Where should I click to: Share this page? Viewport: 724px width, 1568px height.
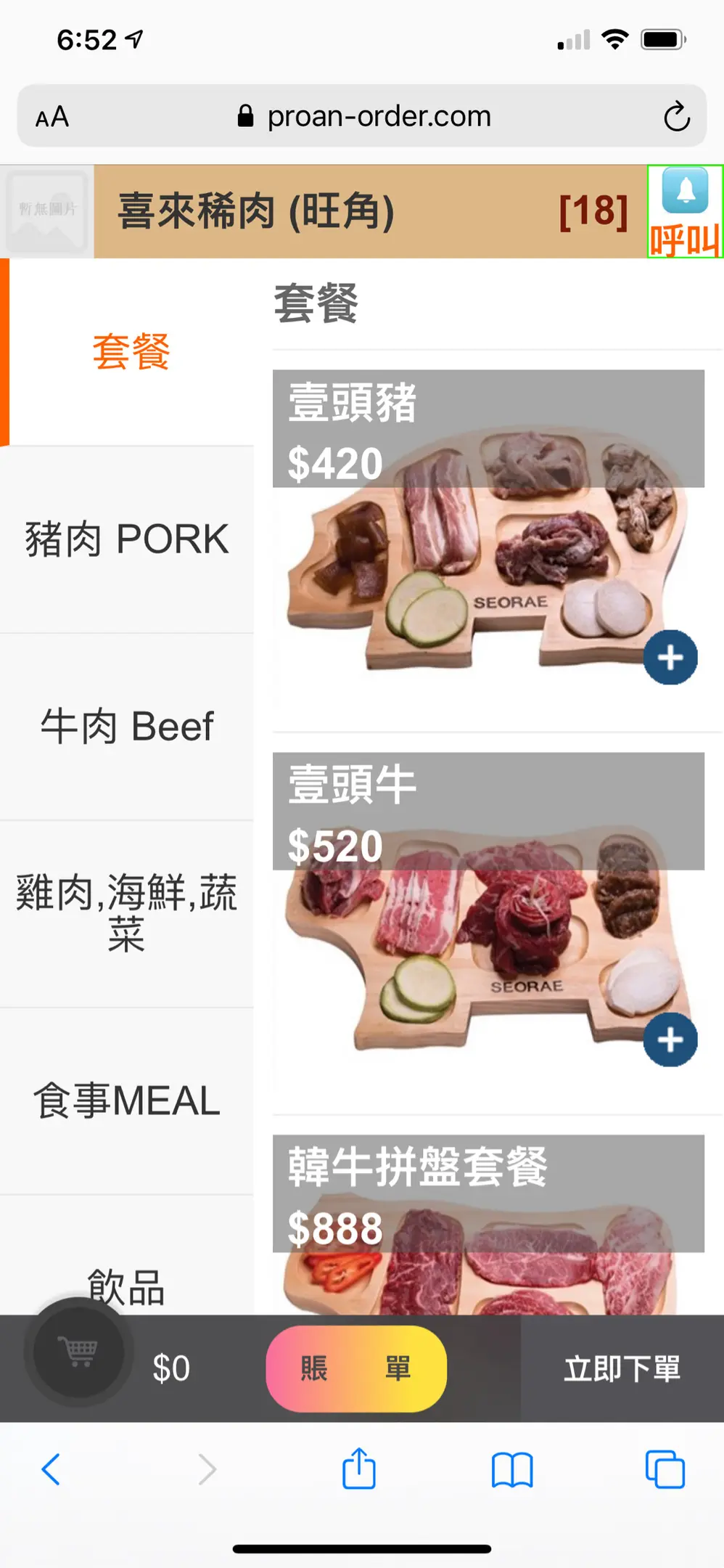pyautogui.click(x=358, y=1469)
